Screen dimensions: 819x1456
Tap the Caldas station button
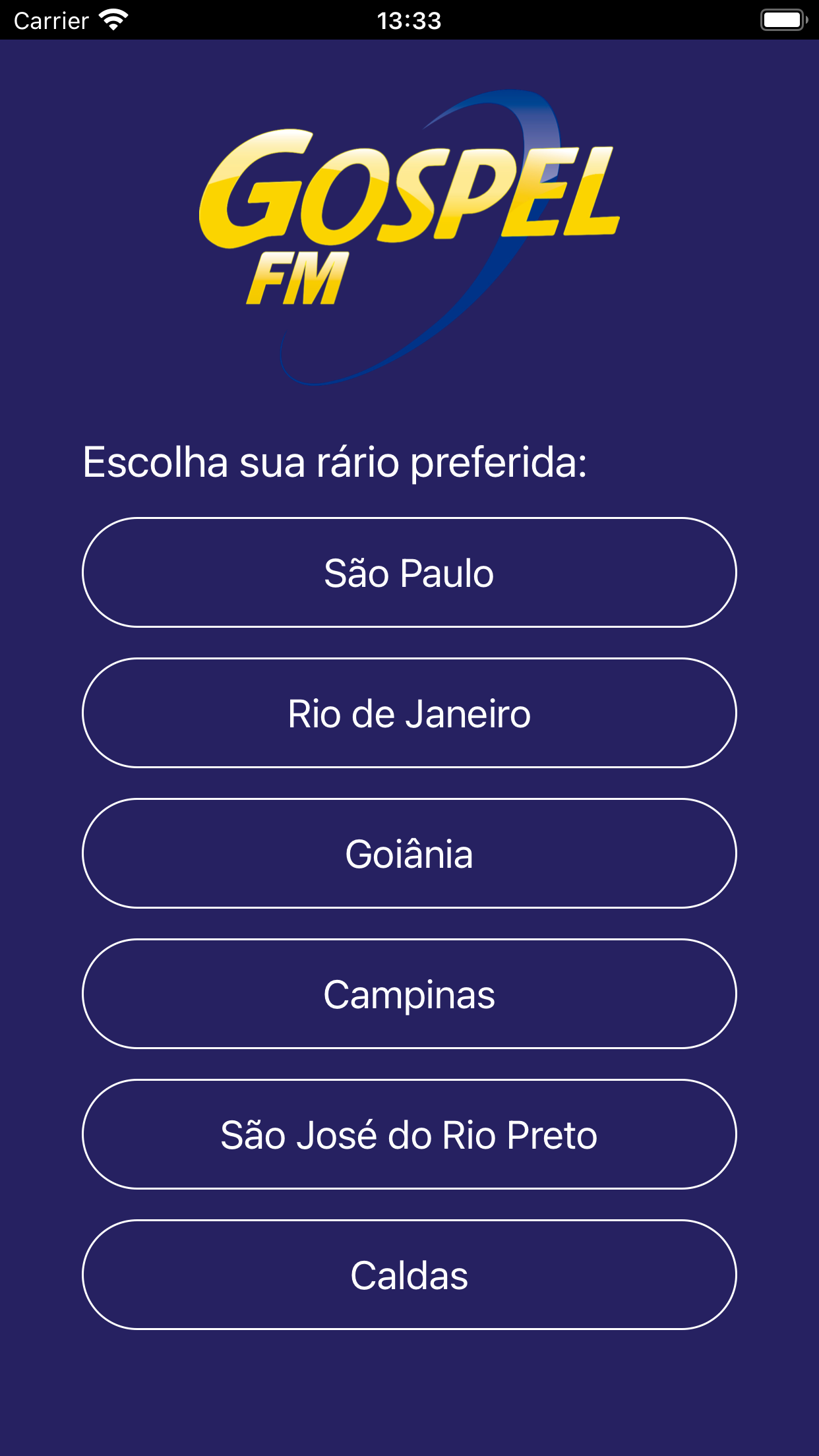409,1275
